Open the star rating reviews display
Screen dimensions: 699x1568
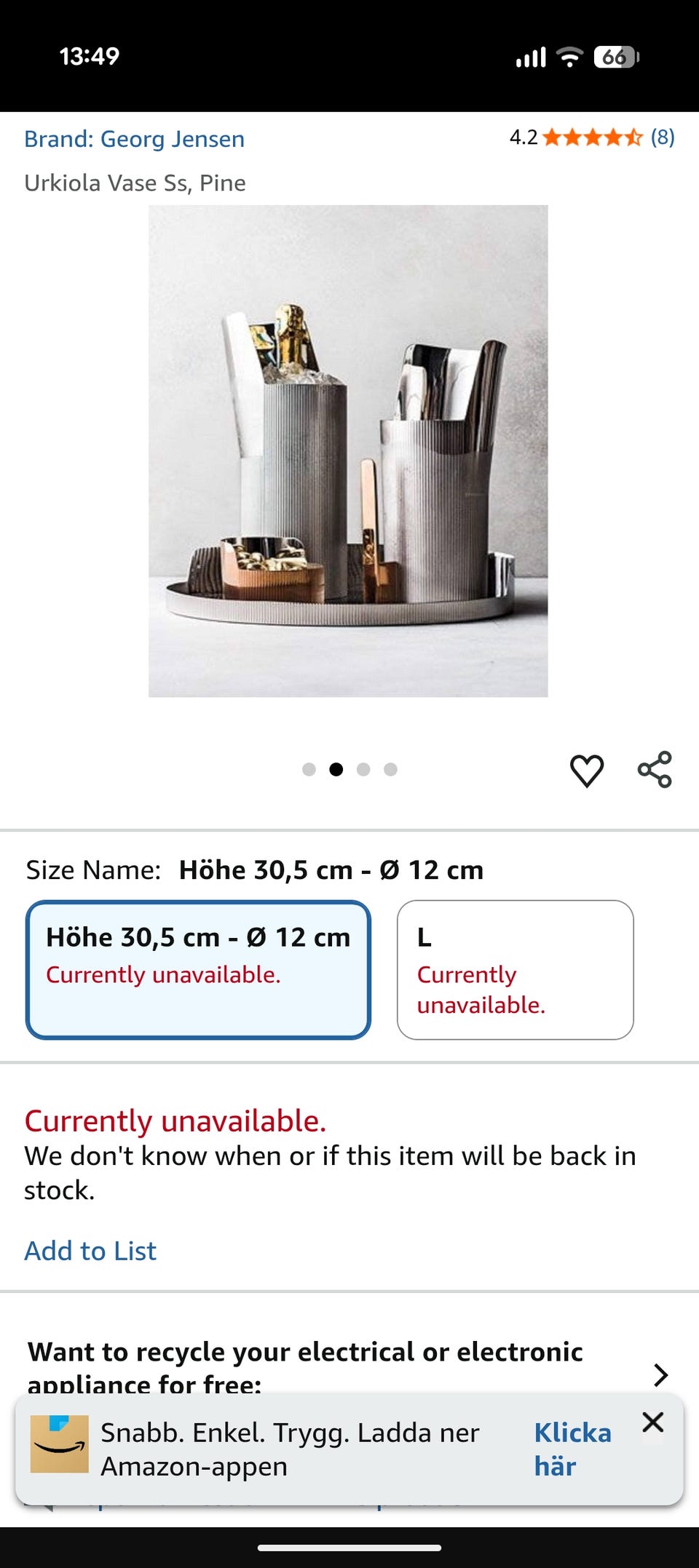(x=590, y=137)
